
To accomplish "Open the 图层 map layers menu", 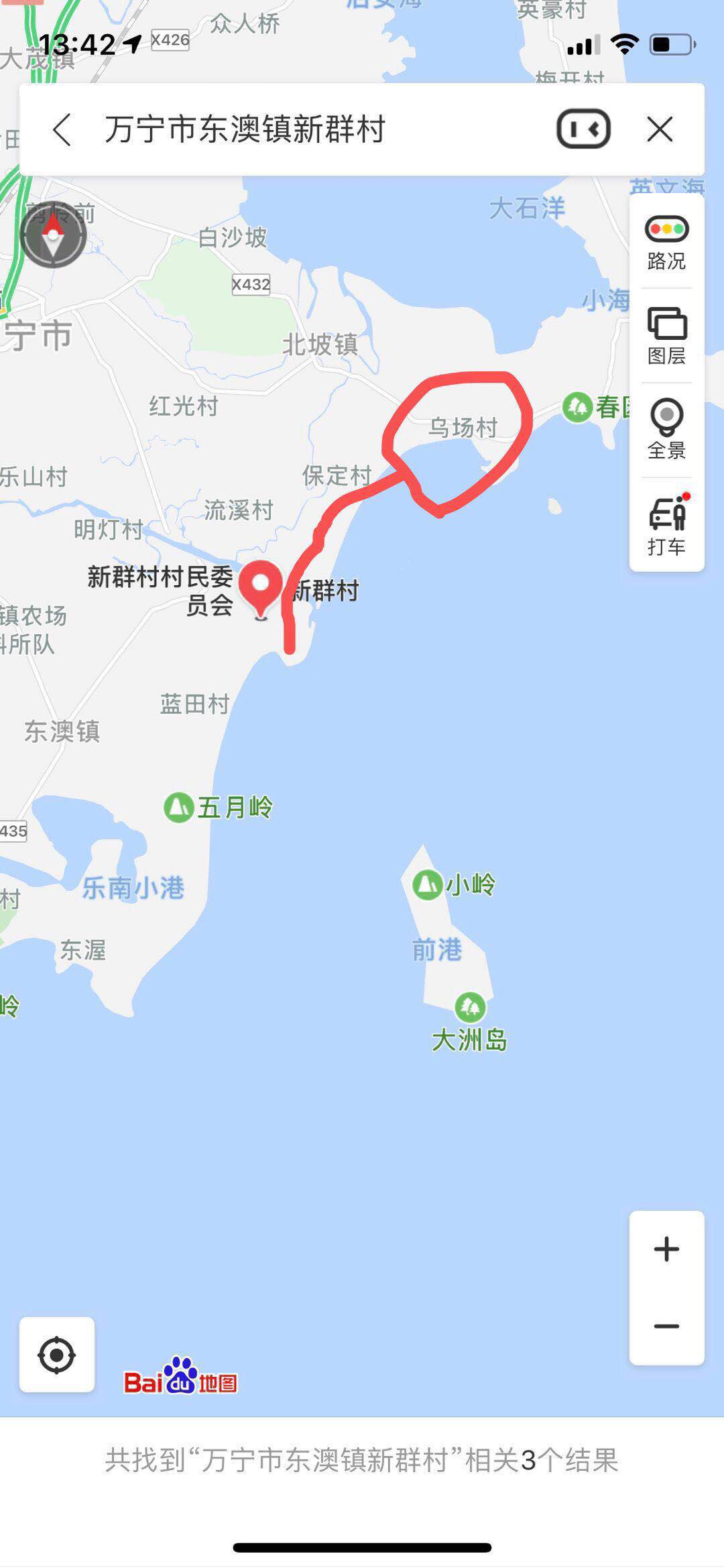I will point(666,337).
